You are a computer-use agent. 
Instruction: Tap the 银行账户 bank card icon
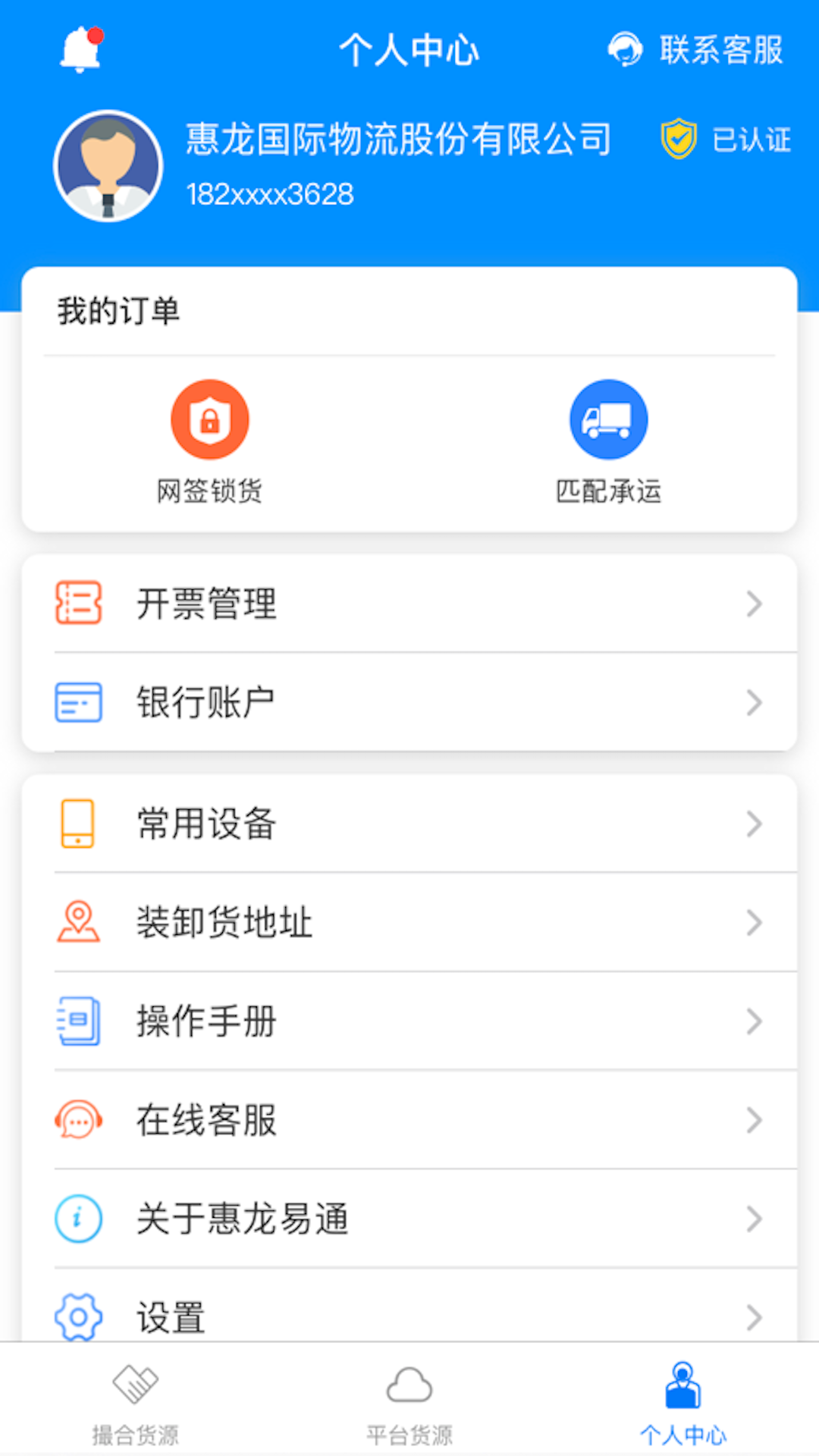click(77, 701)
